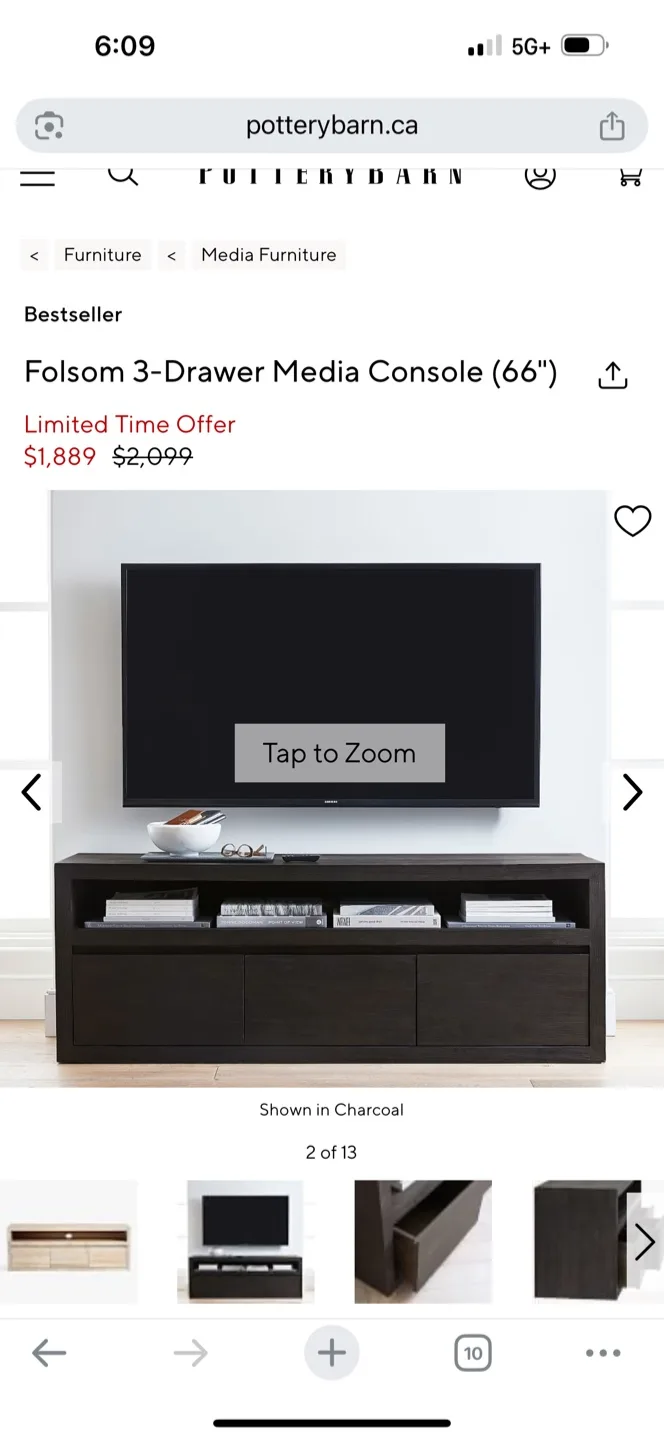Go to the Media Furniture breadcrumb
This screenshot has width=664, height=1440.
(268, 255)
